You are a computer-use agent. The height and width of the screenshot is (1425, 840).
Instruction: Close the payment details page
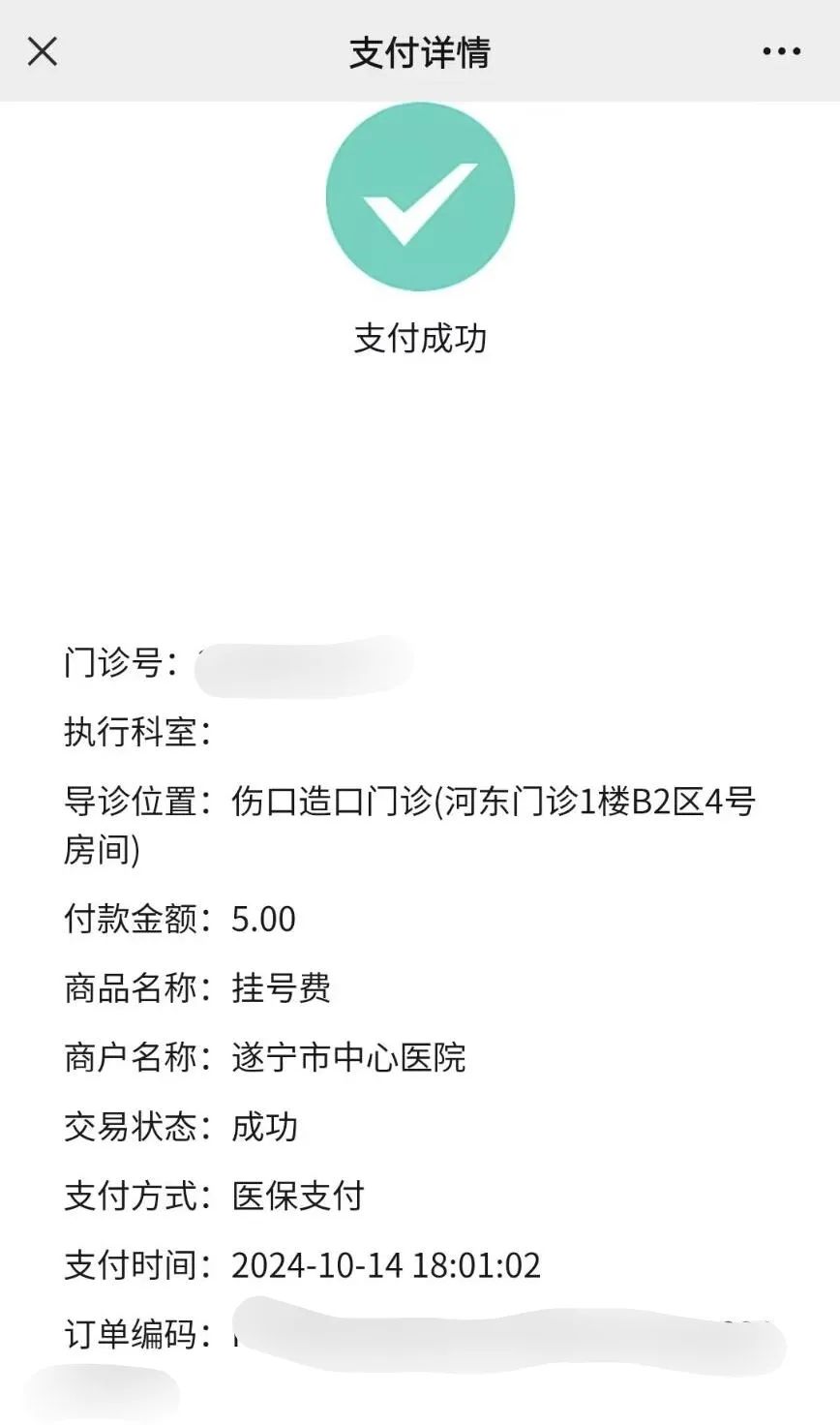pos(43,51)
